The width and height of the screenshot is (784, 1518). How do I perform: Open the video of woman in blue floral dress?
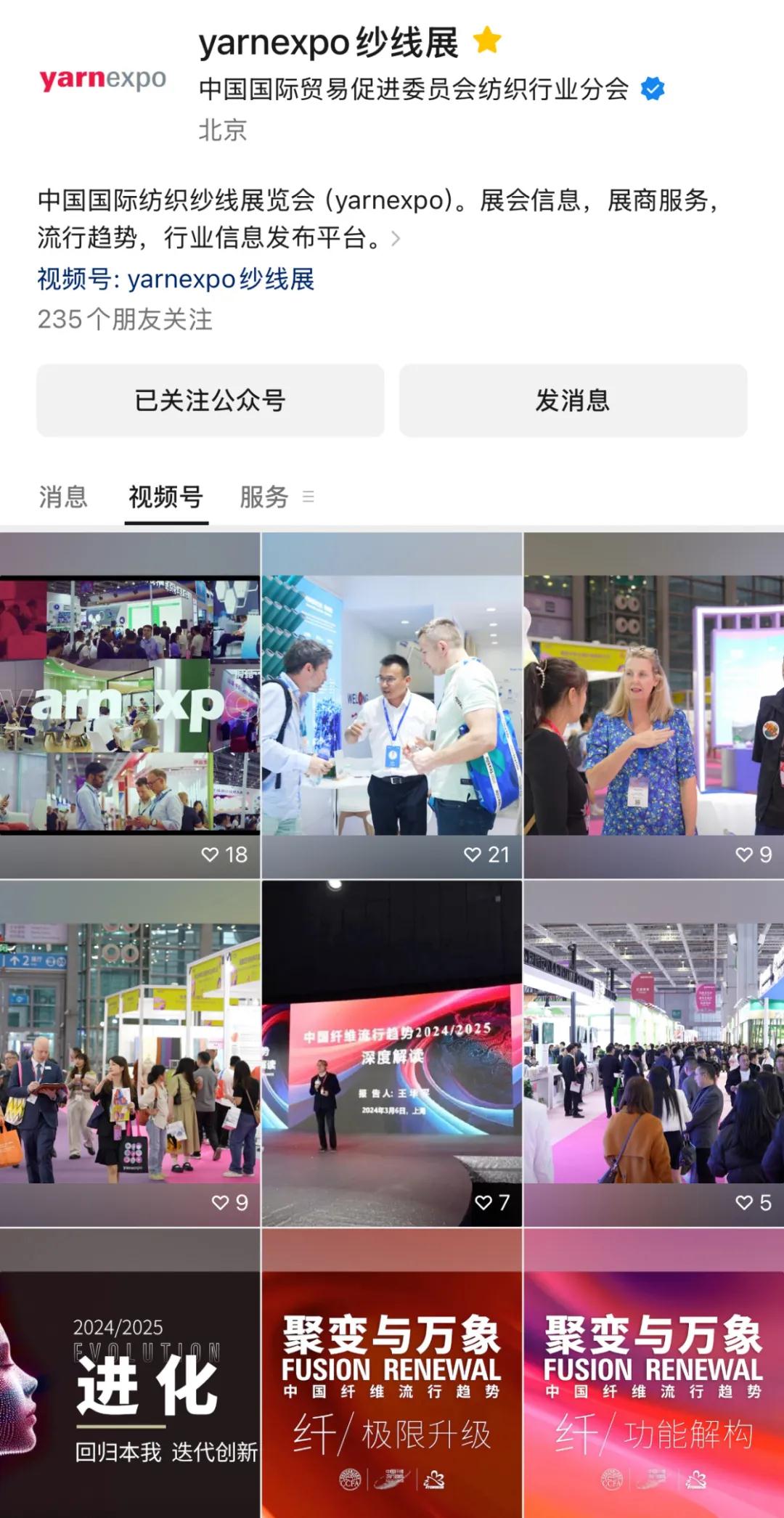[x=653, y=704]
